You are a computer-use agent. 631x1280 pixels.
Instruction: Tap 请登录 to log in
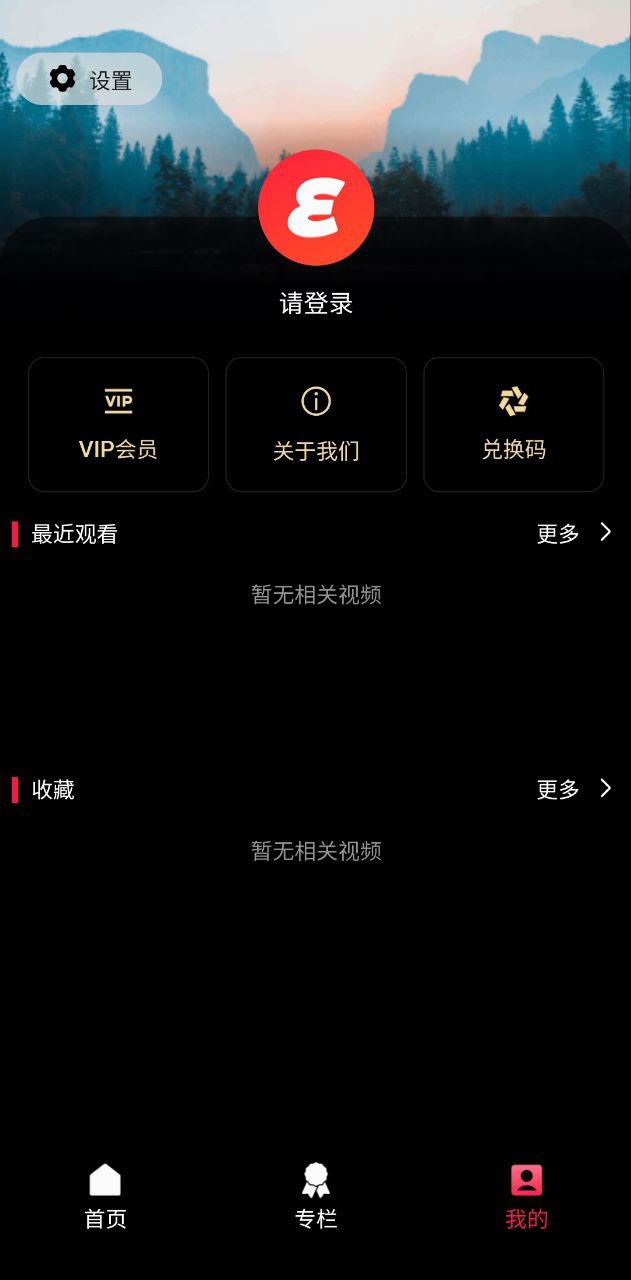(316, 304)
